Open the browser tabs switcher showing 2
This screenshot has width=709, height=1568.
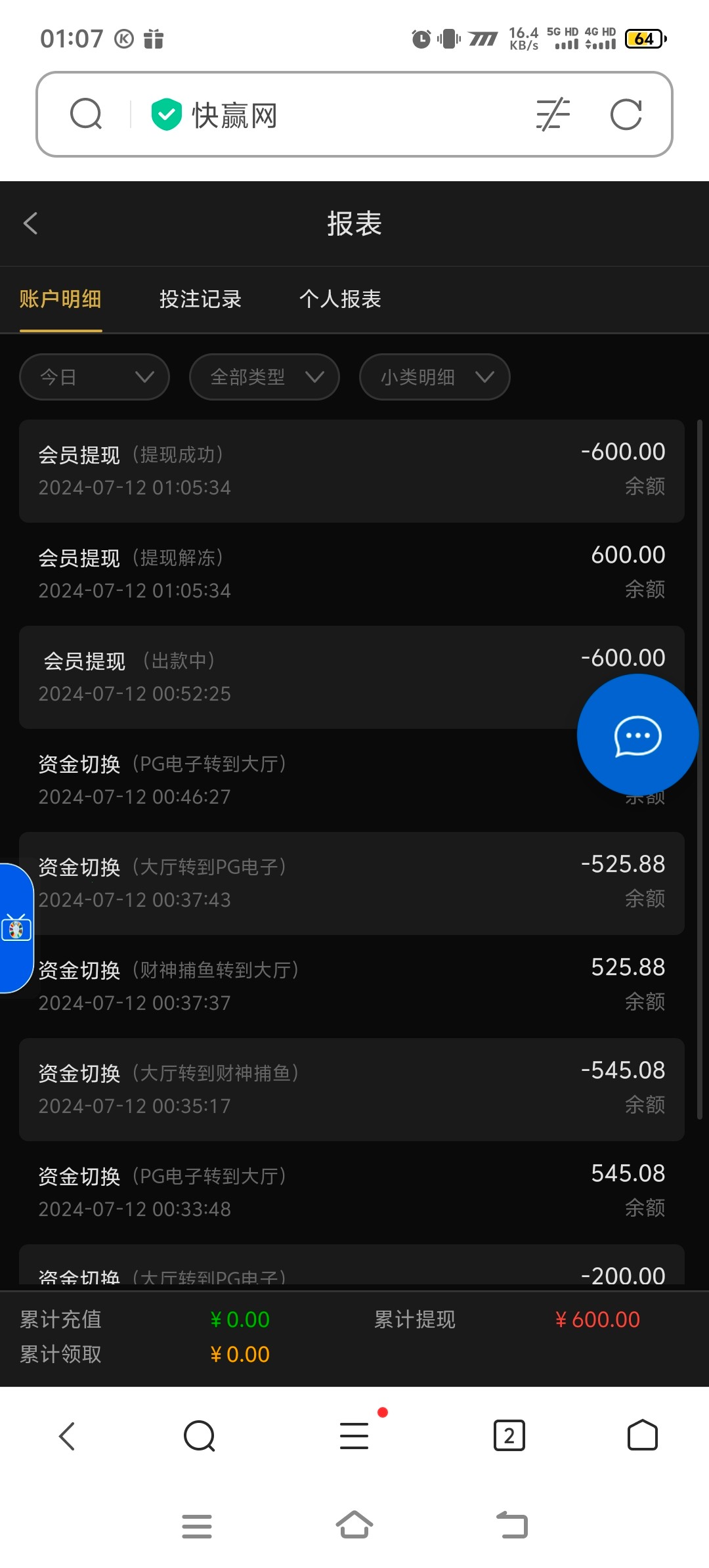coord(509,1435)
